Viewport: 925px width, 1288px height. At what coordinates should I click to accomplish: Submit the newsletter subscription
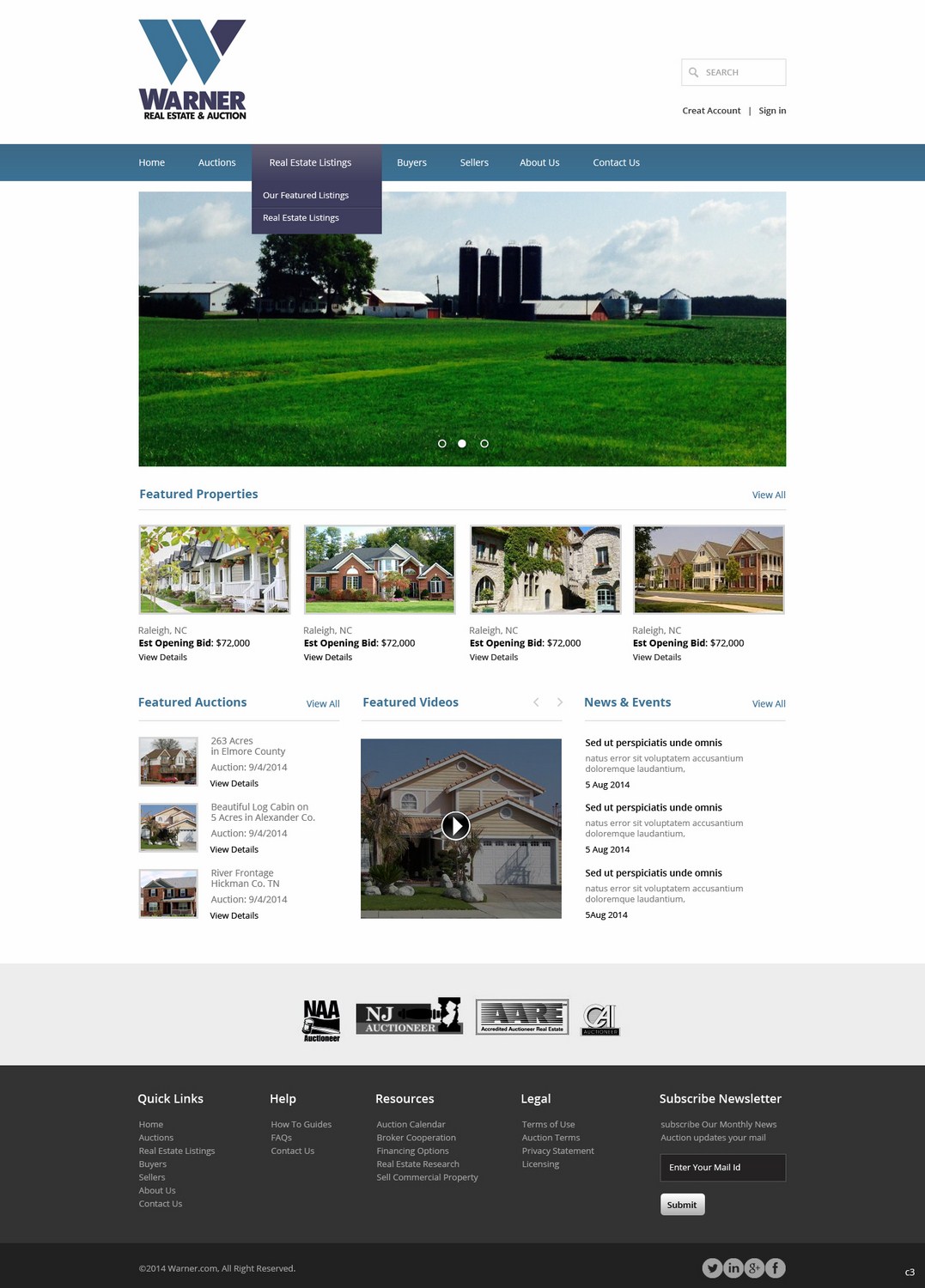click(x=682, y=1205)
